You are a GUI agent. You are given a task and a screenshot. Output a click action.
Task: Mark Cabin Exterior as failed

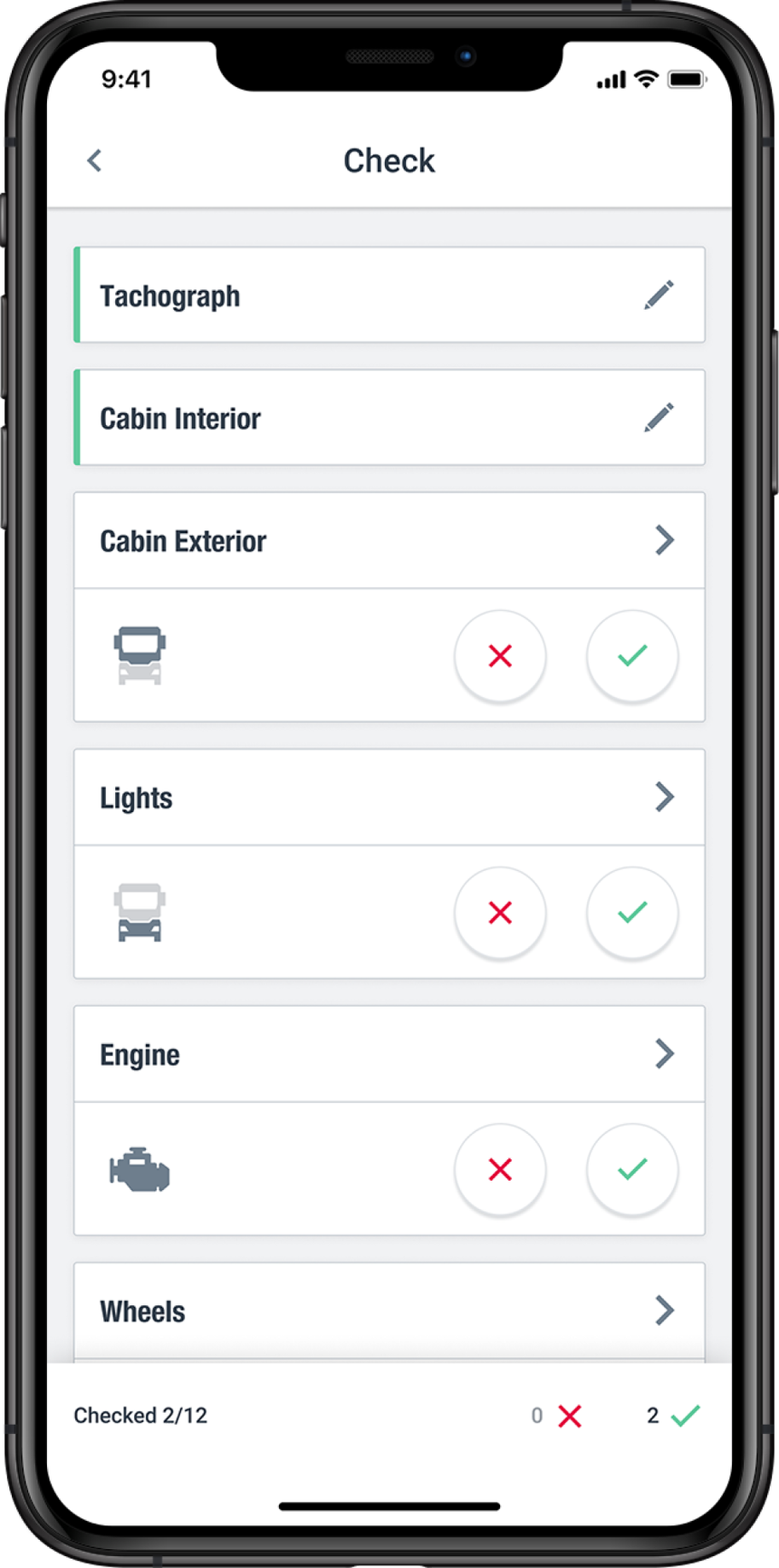[500, 655]
